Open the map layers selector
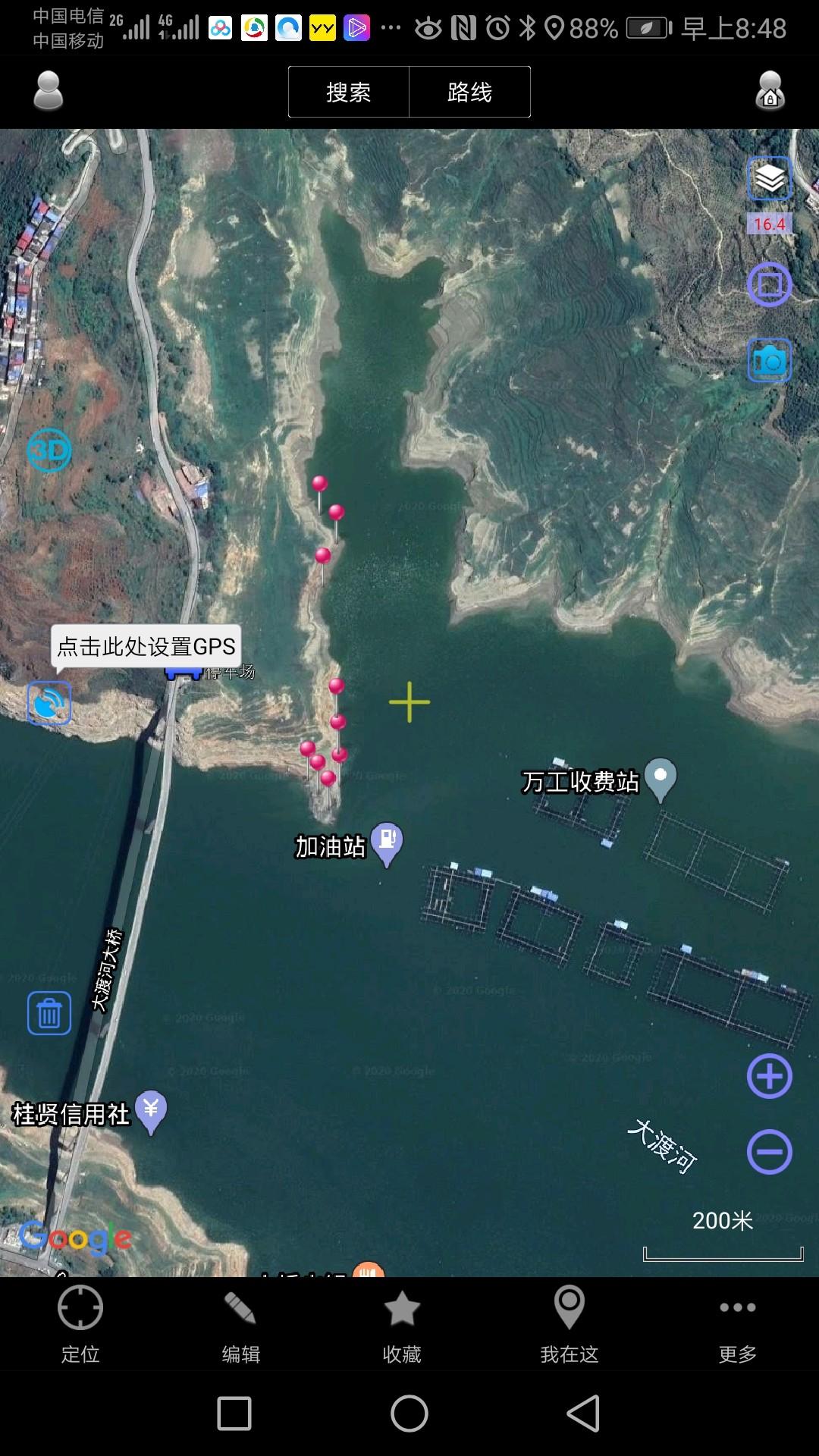The width and height of the screenshot is (819, 1456). tap(770, 179)
